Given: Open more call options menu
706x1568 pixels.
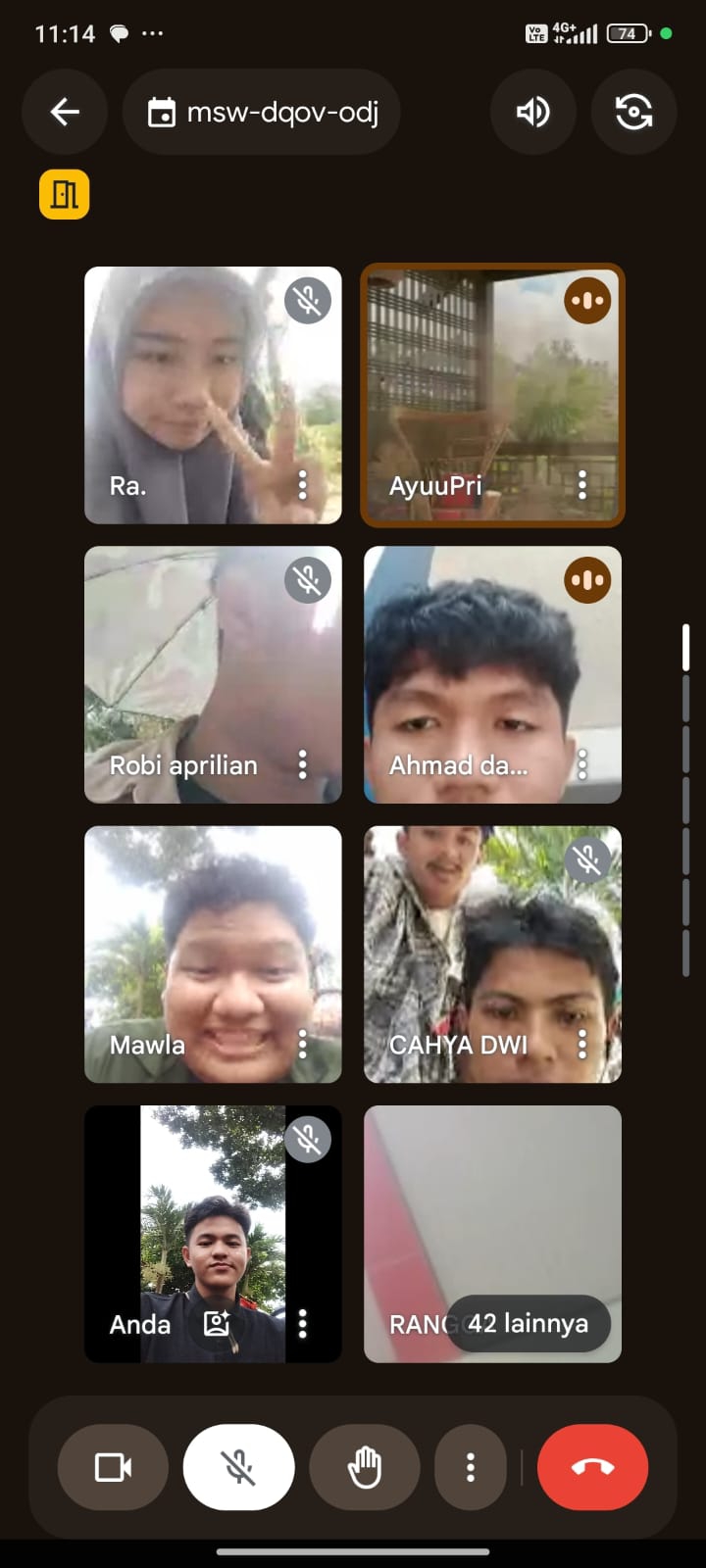Looking at the screenshot, I should [x=471, y=1467].
